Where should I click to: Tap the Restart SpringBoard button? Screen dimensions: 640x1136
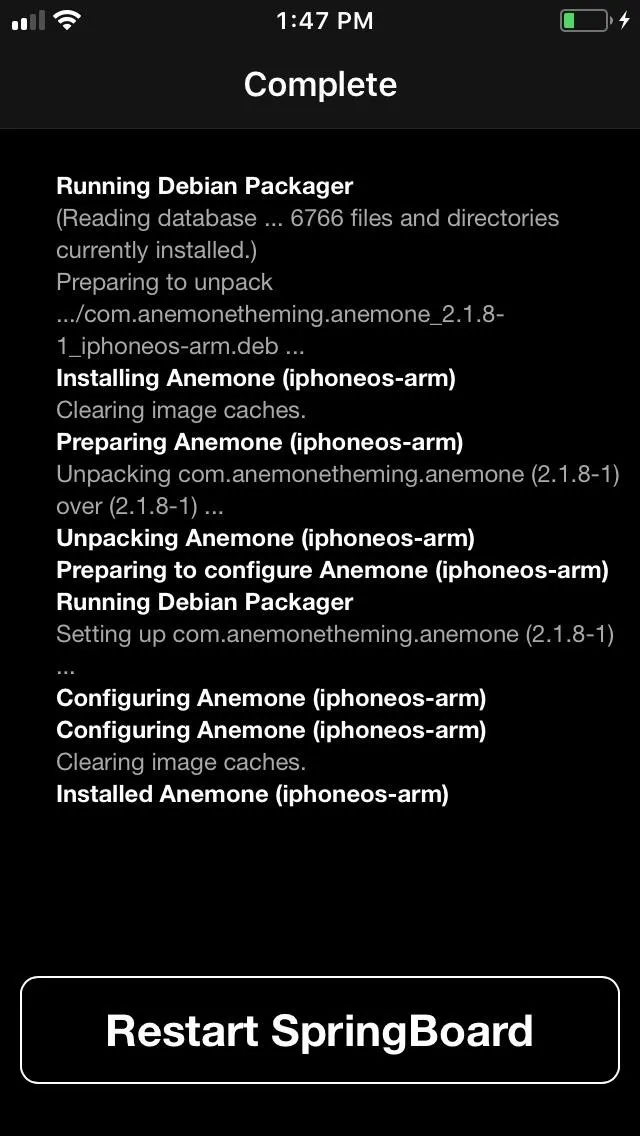click(320, 1030)
